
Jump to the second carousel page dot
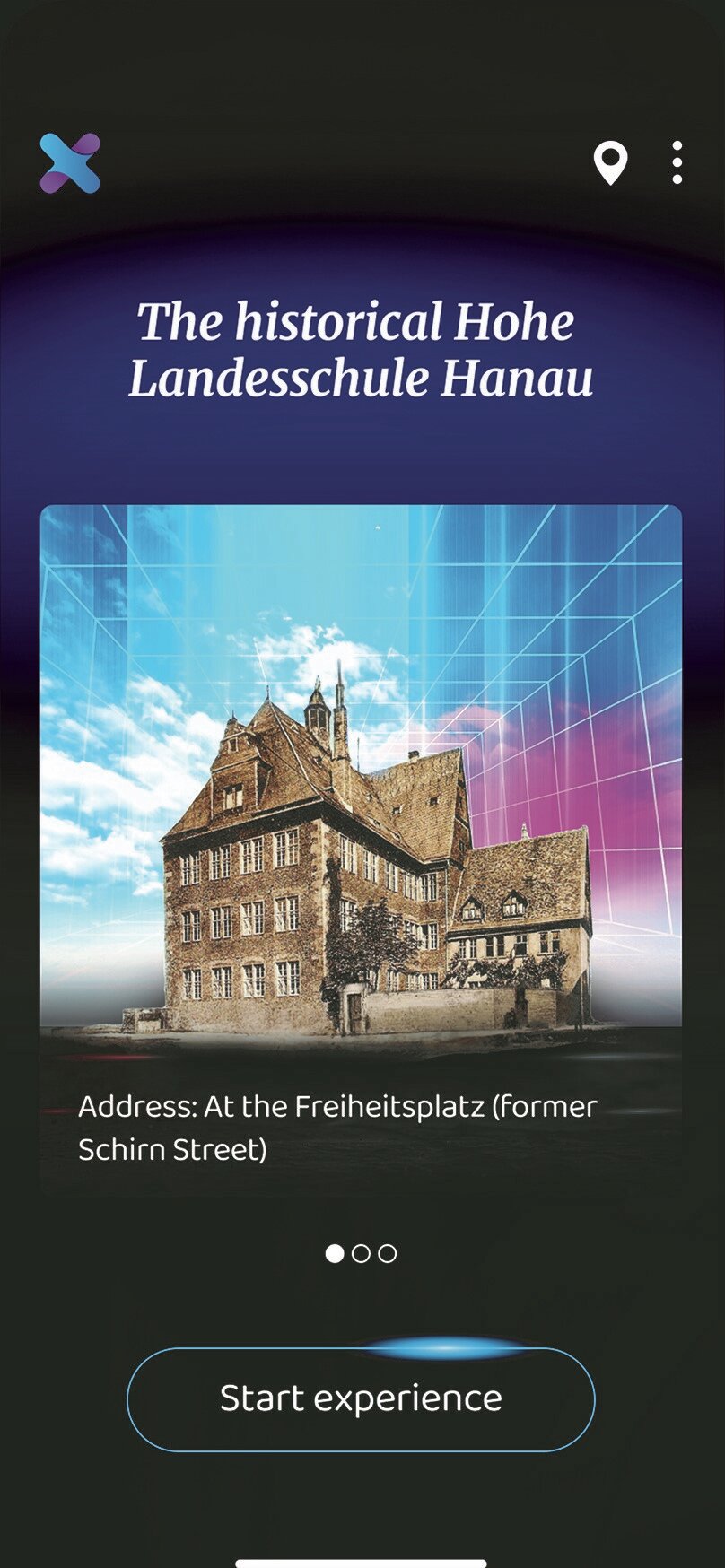[x=361, y=1253]
